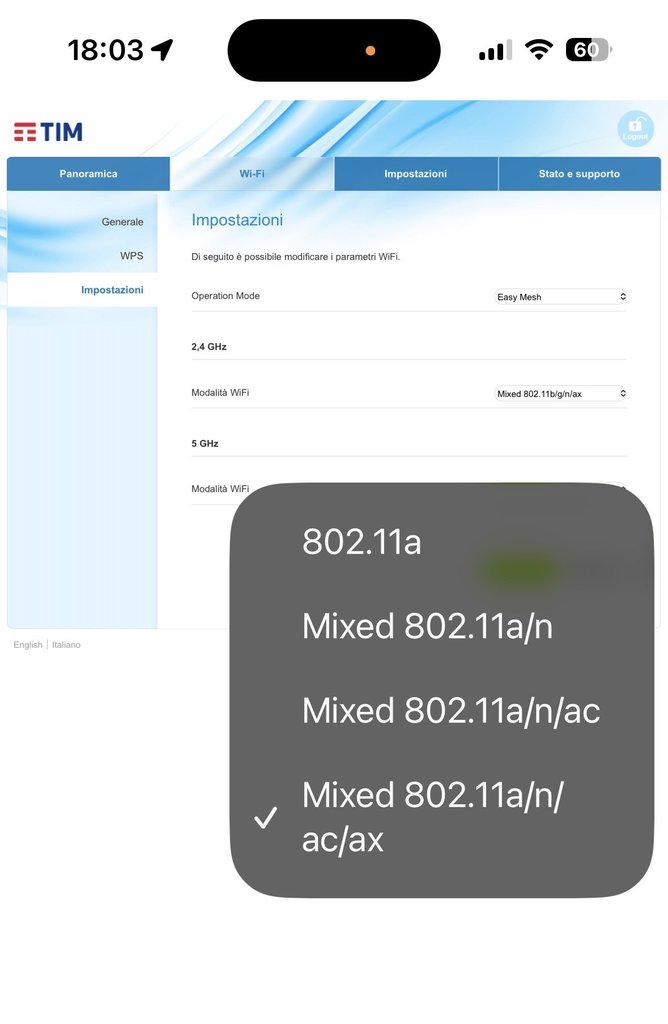This screenshot has width=668, height=1024.
Task: Open Impostazioni in the sidebar
Action: (112, 290)
